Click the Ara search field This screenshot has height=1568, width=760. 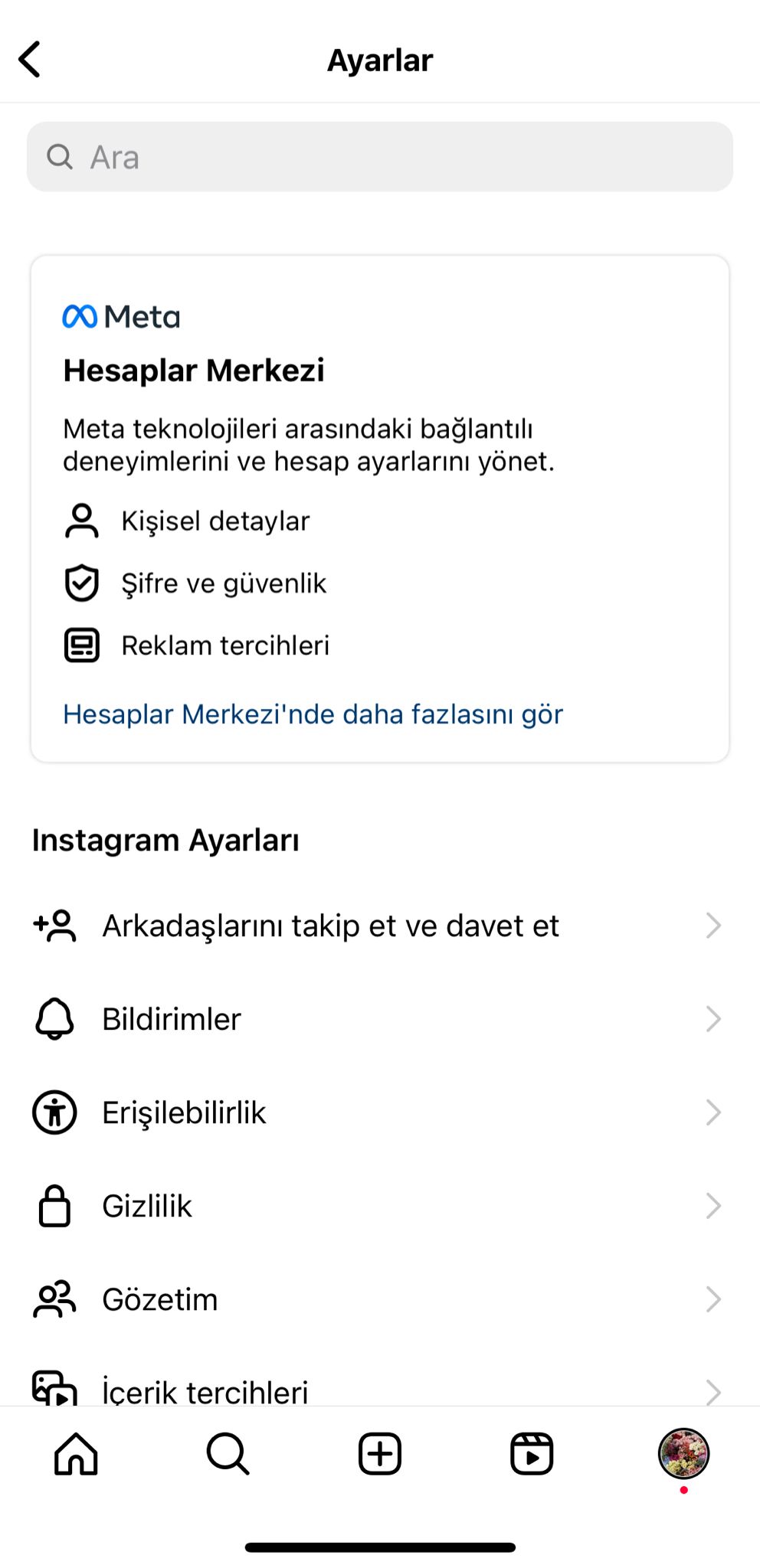point(380,156)
